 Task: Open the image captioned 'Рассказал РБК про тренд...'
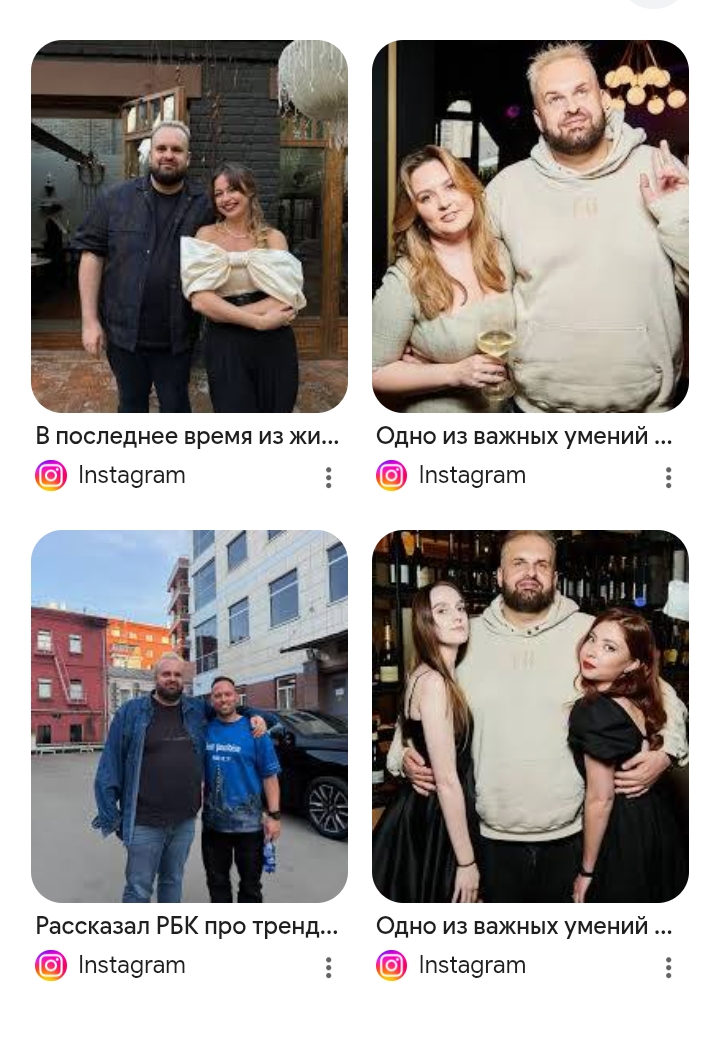point(189,716)
